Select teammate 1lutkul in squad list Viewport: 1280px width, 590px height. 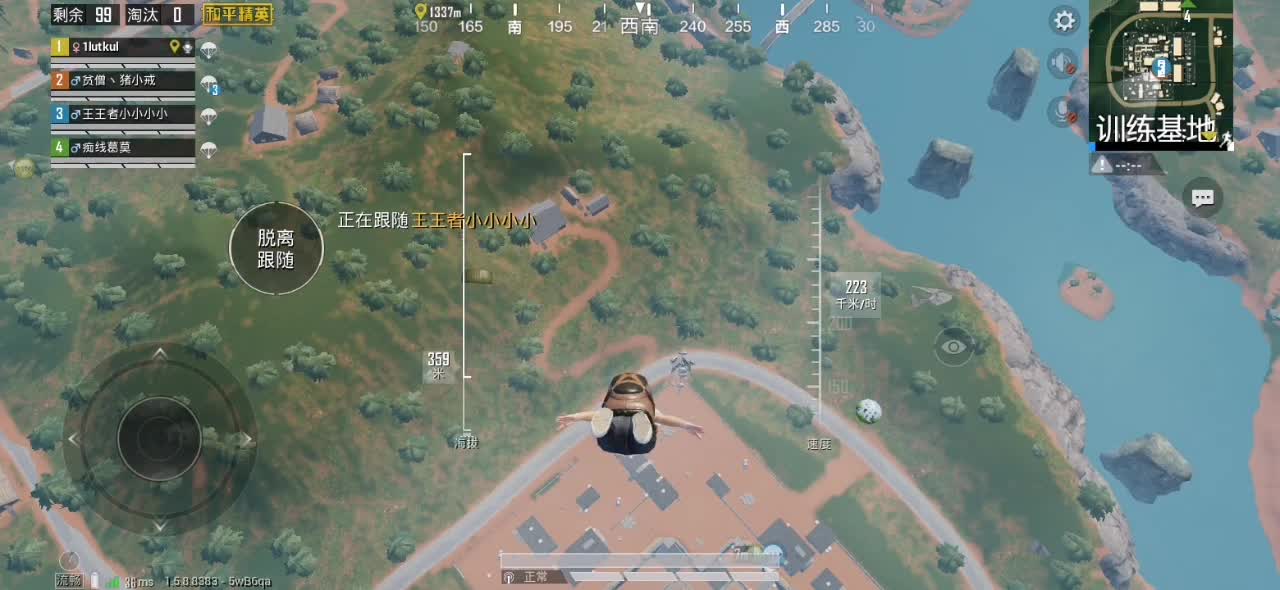[x=122, y=47]
